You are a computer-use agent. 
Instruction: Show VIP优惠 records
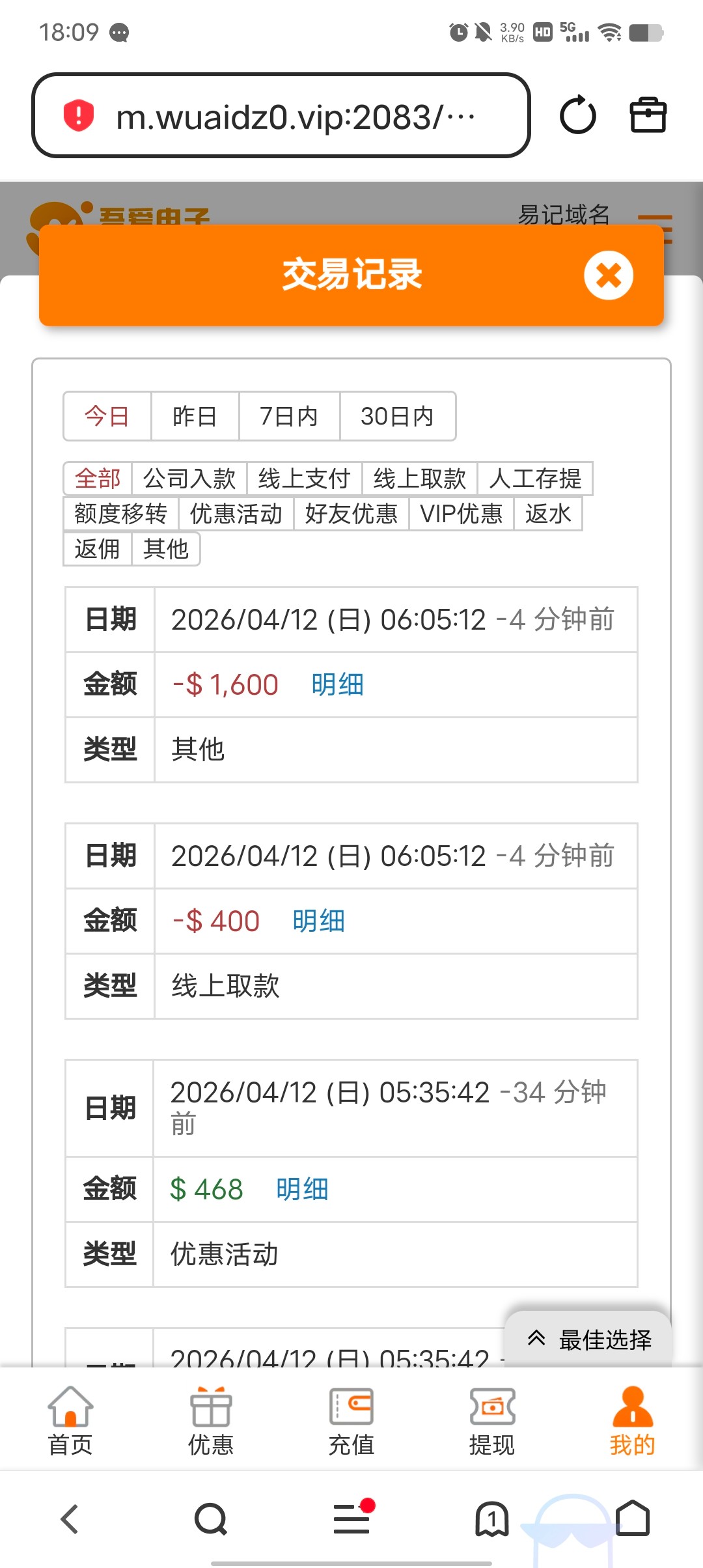pyautogui.click(x=461, y=514)
